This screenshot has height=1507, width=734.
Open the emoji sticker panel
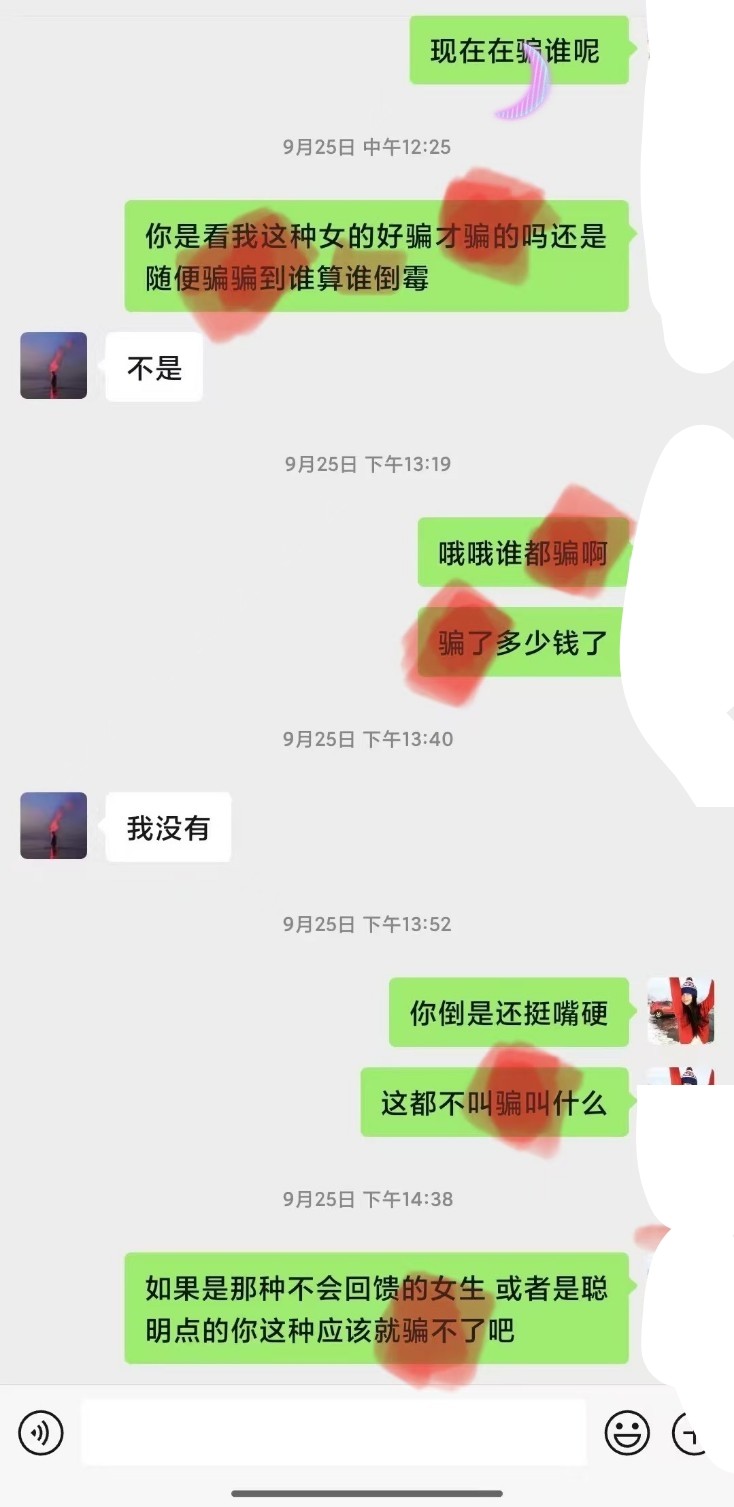[x=627, y=1433]
